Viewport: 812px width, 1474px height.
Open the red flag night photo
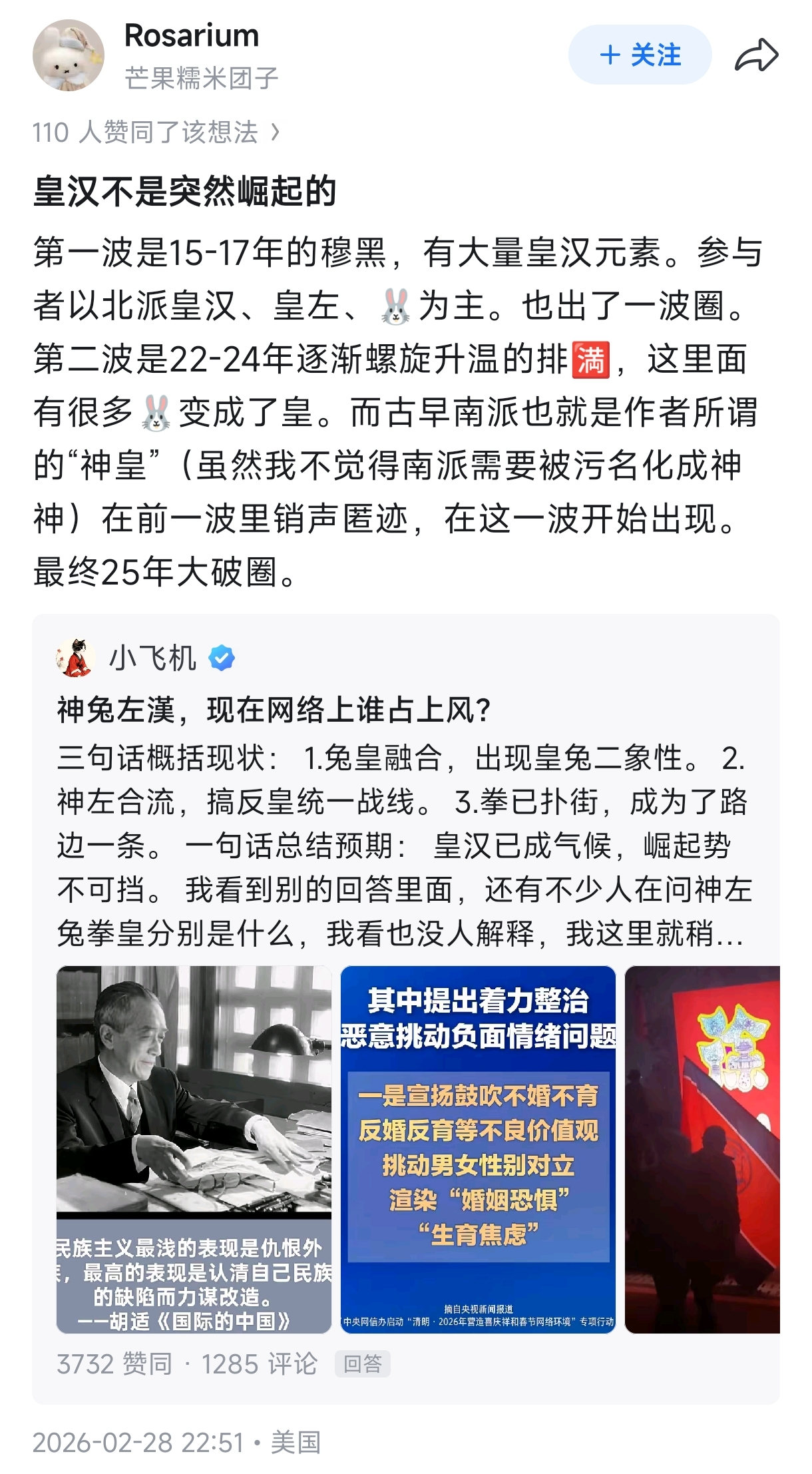702,1149
